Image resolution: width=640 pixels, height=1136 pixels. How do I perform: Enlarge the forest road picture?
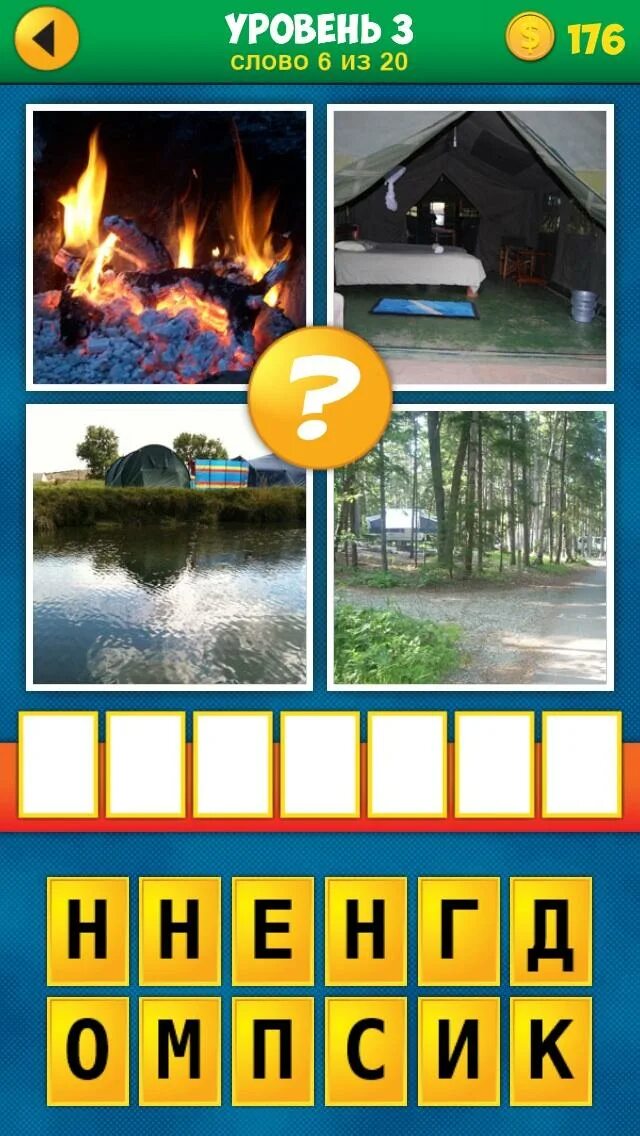(x=470, y=545)
